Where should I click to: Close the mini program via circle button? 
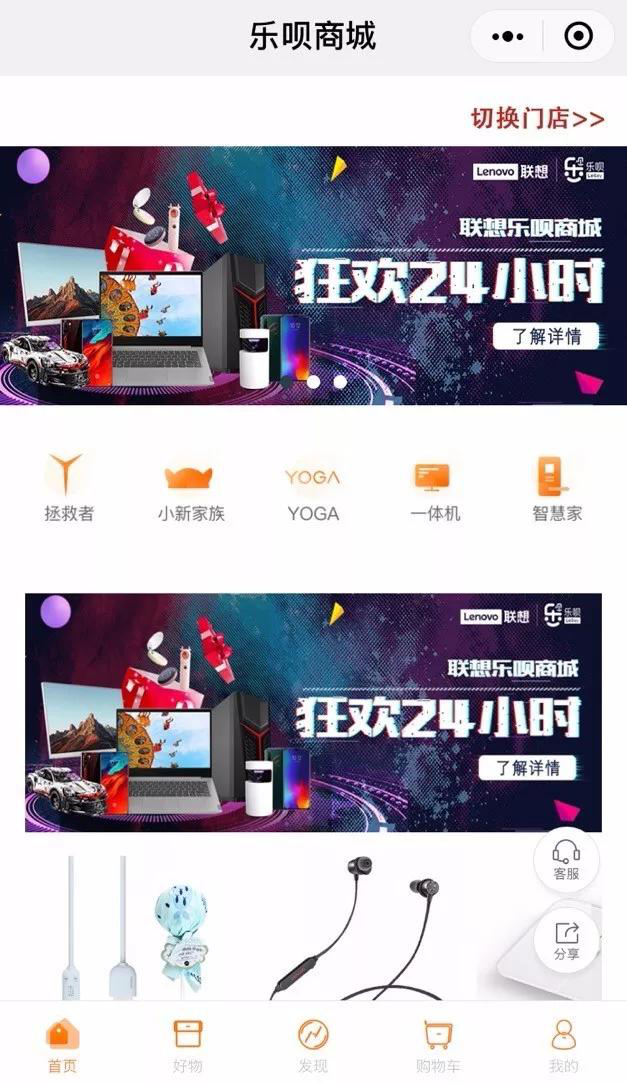pyautogui.click(x=578, y=37)
